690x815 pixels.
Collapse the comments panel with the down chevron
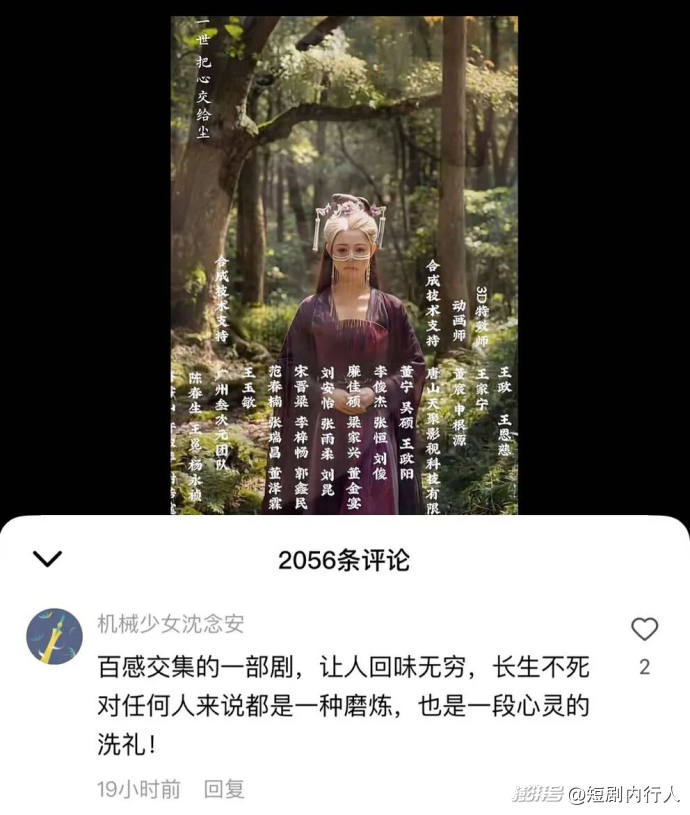(47, 559)
